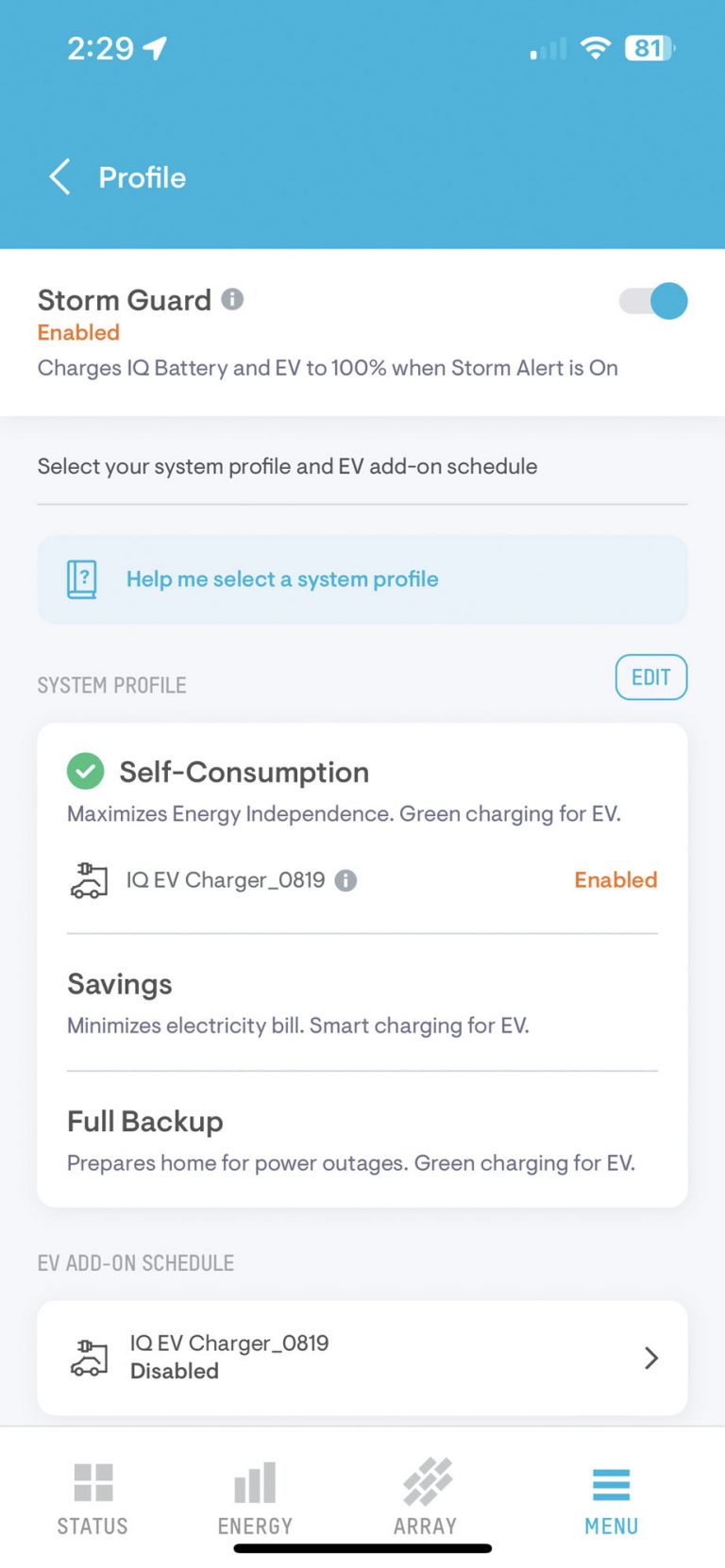Open Help me select a system profile

pos(282,579)
